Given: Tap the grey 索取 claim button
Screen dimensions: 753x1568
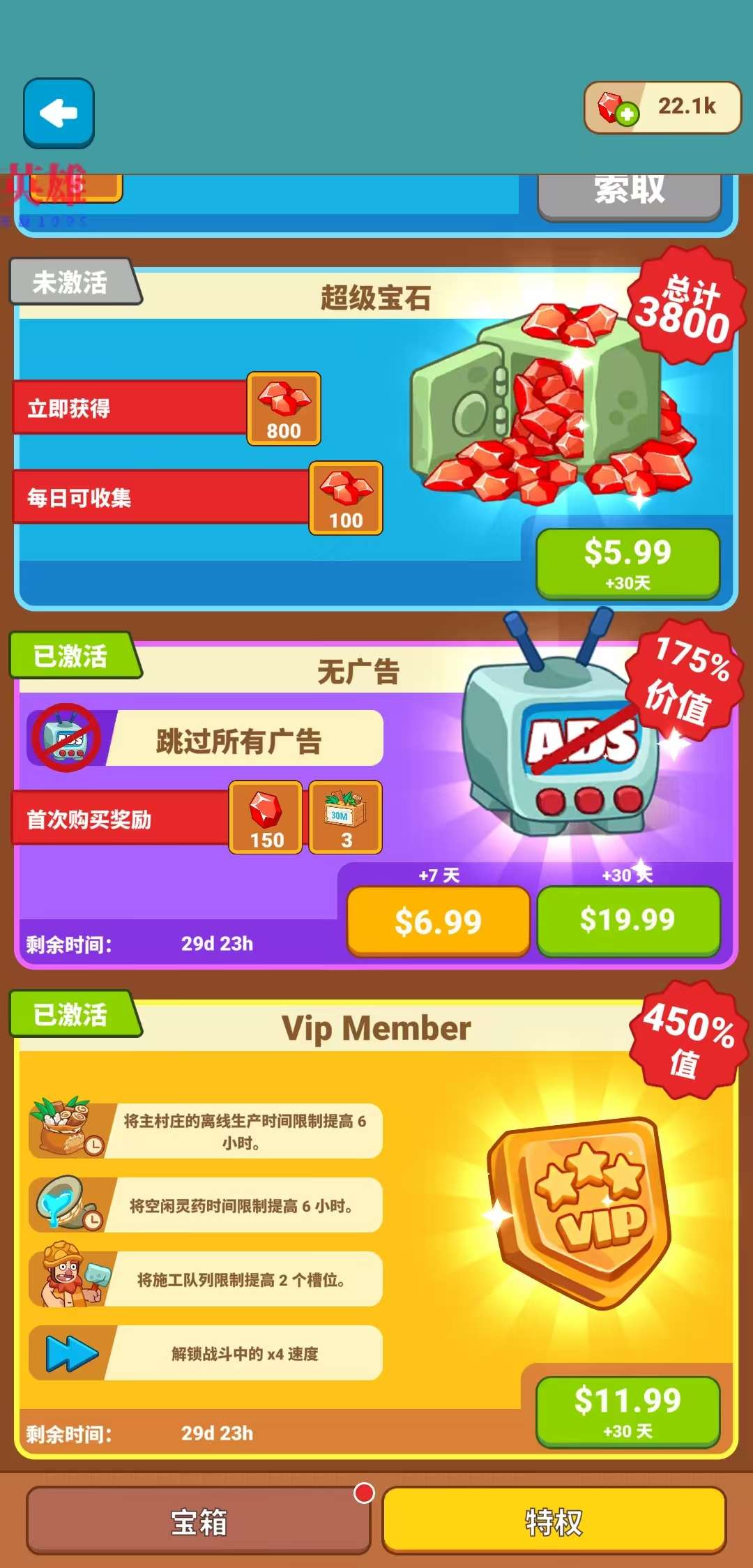Looking at the screenshot, I should click(x=629, y=193).
